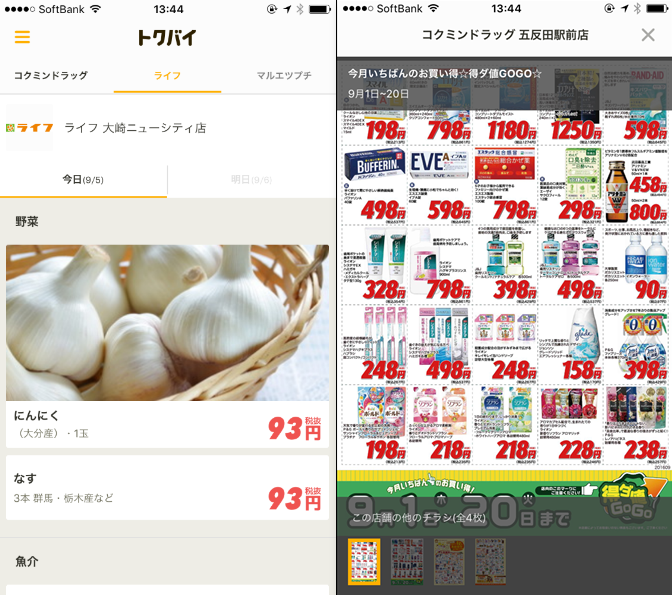Switch to the マルエツプチ tab
Image resolution: width=672 pixels, height=595 pixels.
tap(283, 76)
